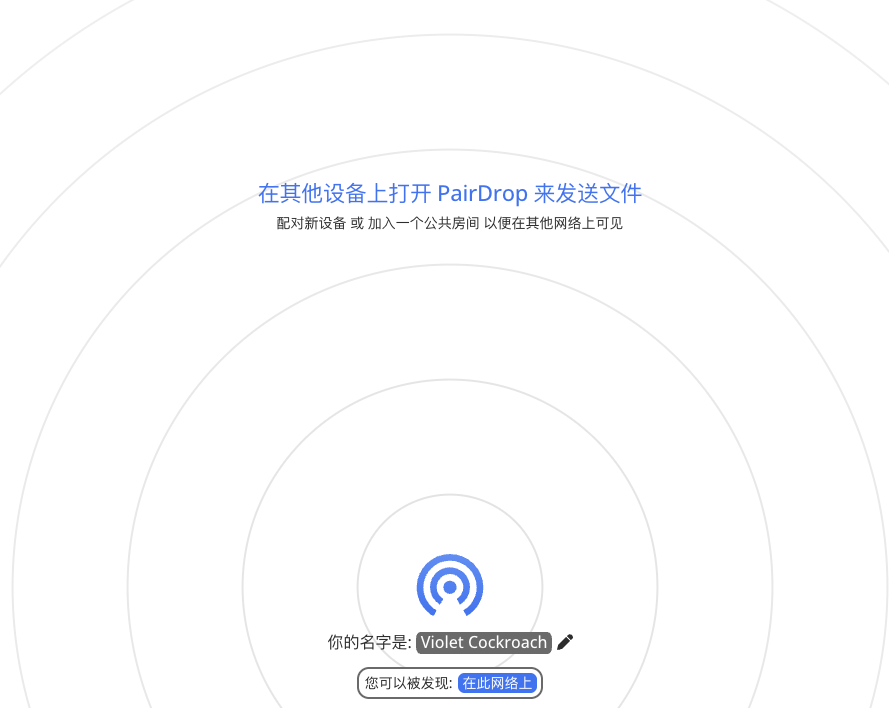Screen dimensions: 889x708
Task: Open the 在此网络上 discovery badge
Action: coord(497,683)
